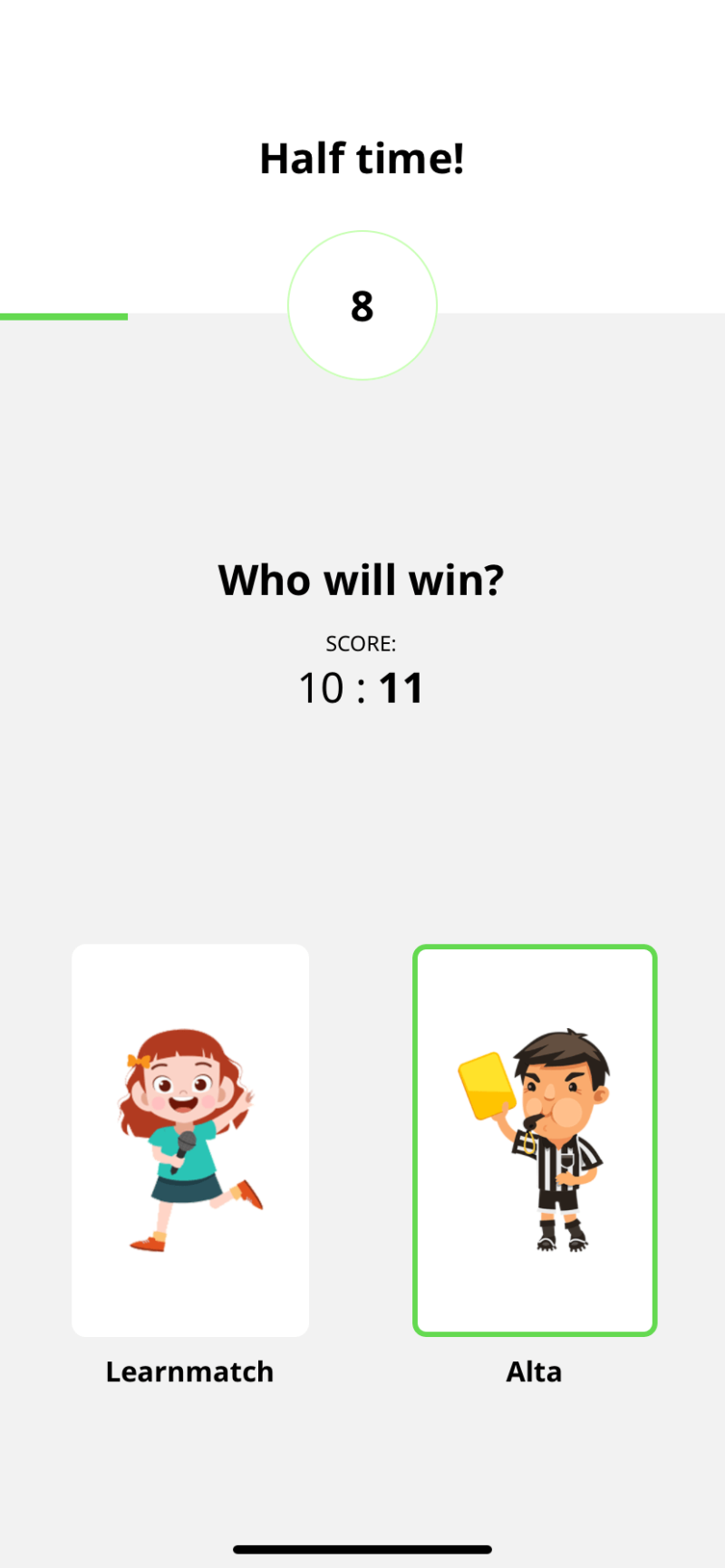Tap the 10 : 11 score display
The width and height of the screenshot is (725, 1568).
(361, 687)
